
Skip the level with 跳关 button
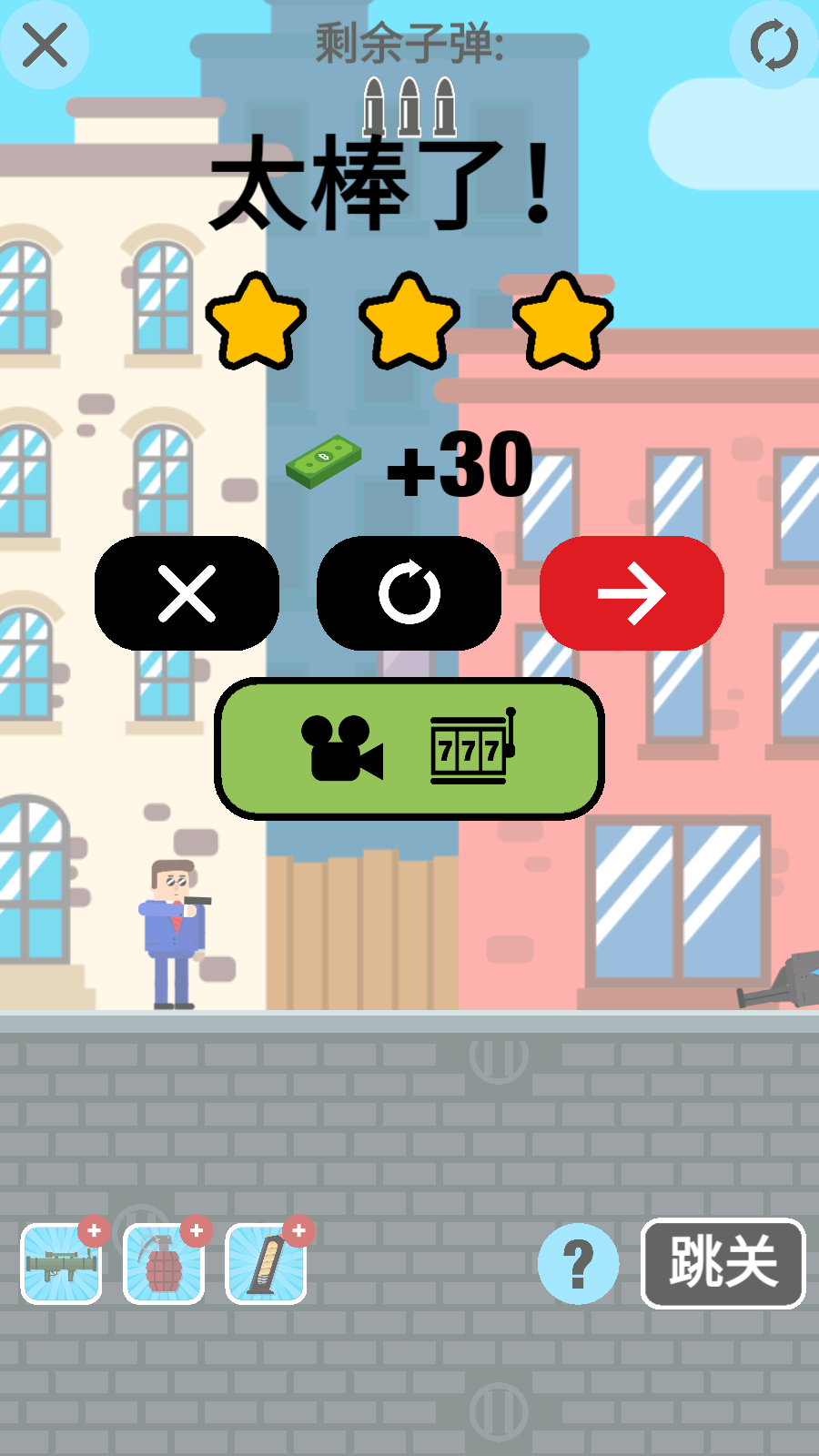[723, 1263]
